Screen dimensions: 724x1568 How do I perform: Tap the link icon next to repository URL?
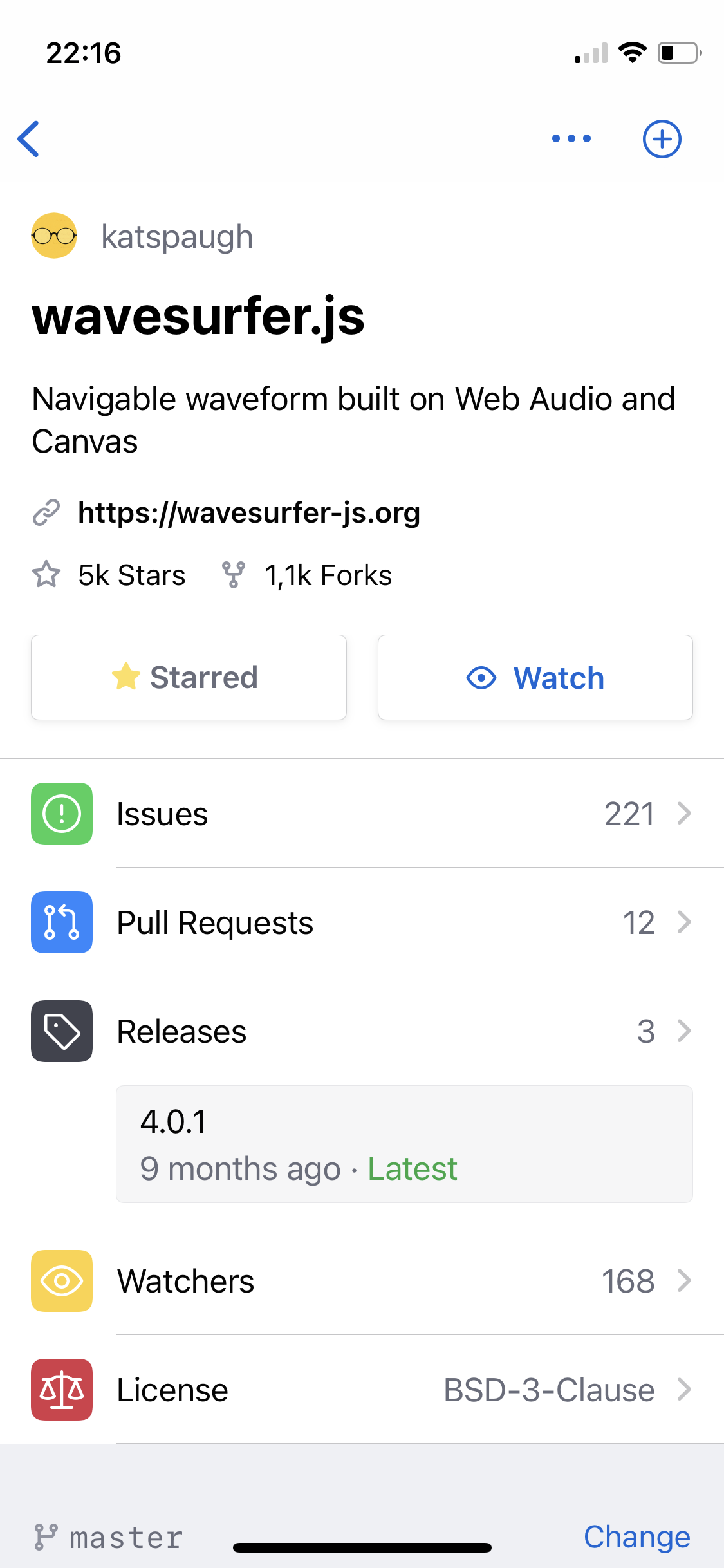click(46, 513)
